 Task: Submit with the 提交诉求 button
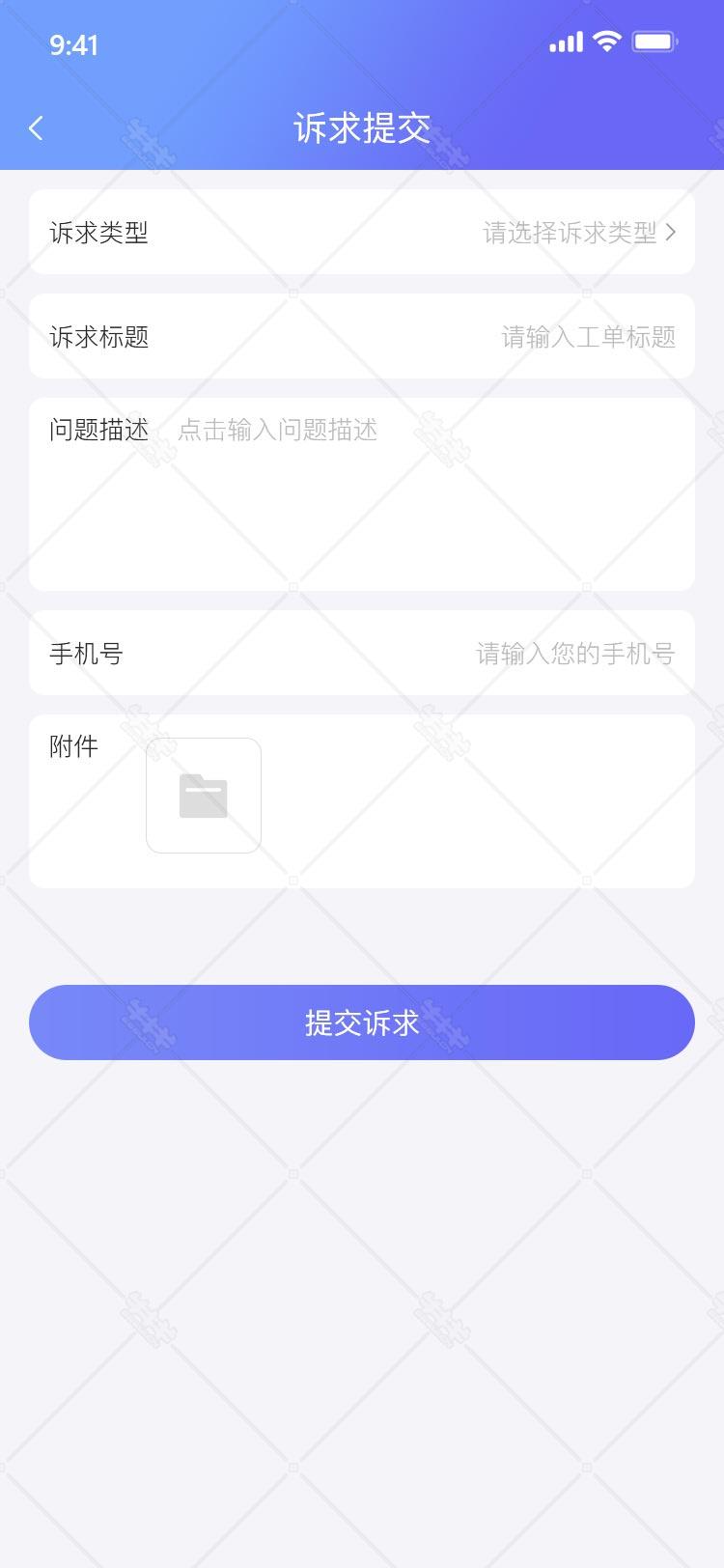click(x=362, y=1022)
